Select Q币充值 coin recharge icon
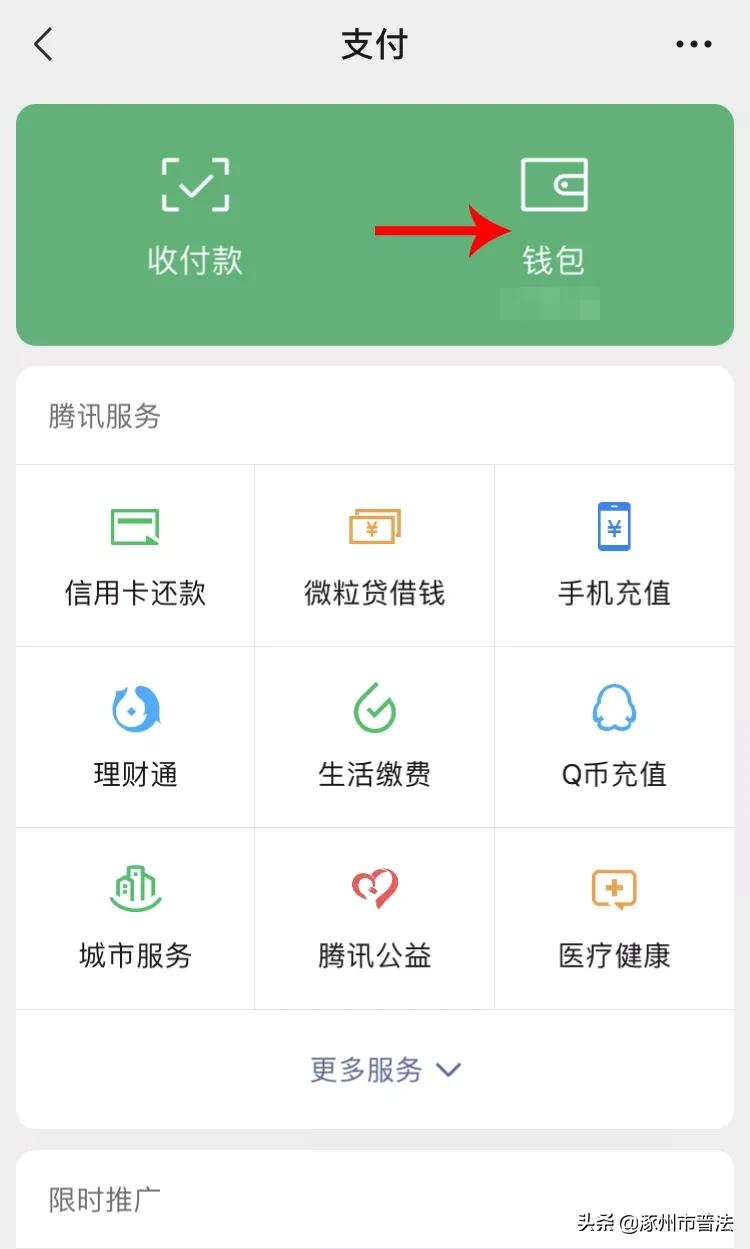 614,737
